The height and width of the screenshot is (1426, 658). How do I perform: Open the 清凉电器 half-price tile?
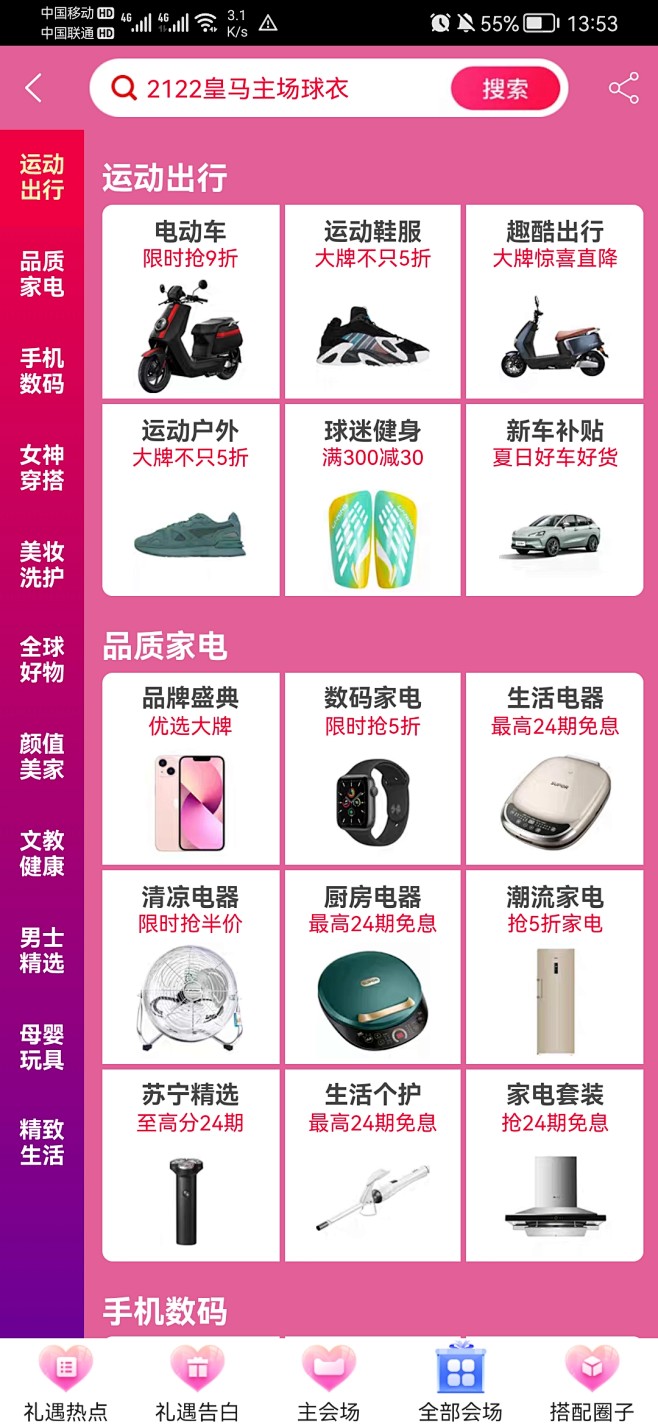[x=191, y=967]
